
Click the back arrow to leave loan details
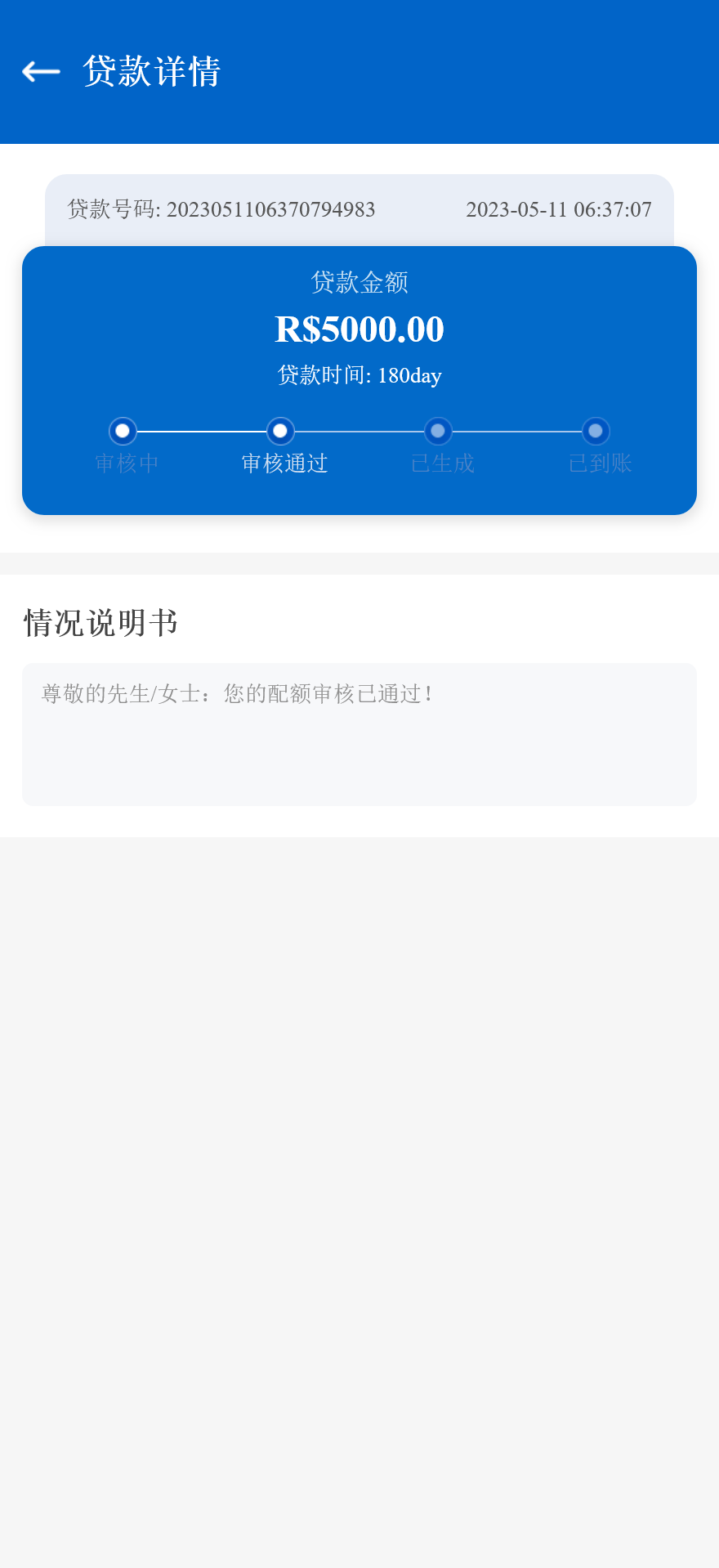pos(39,72)
